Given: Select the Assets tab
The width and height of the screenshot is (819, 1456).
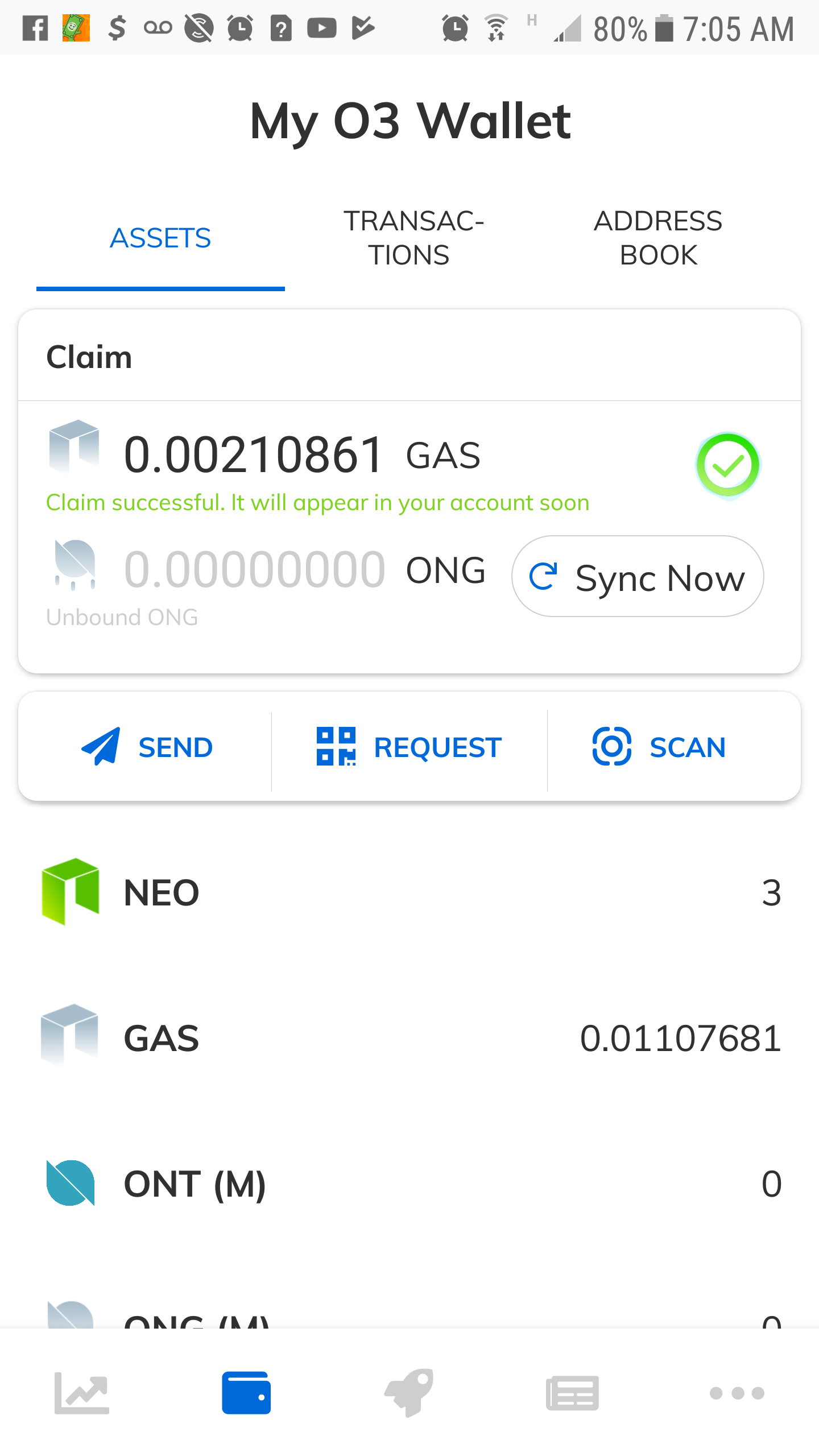Looking at the screenshot, I should click(160, 238).
